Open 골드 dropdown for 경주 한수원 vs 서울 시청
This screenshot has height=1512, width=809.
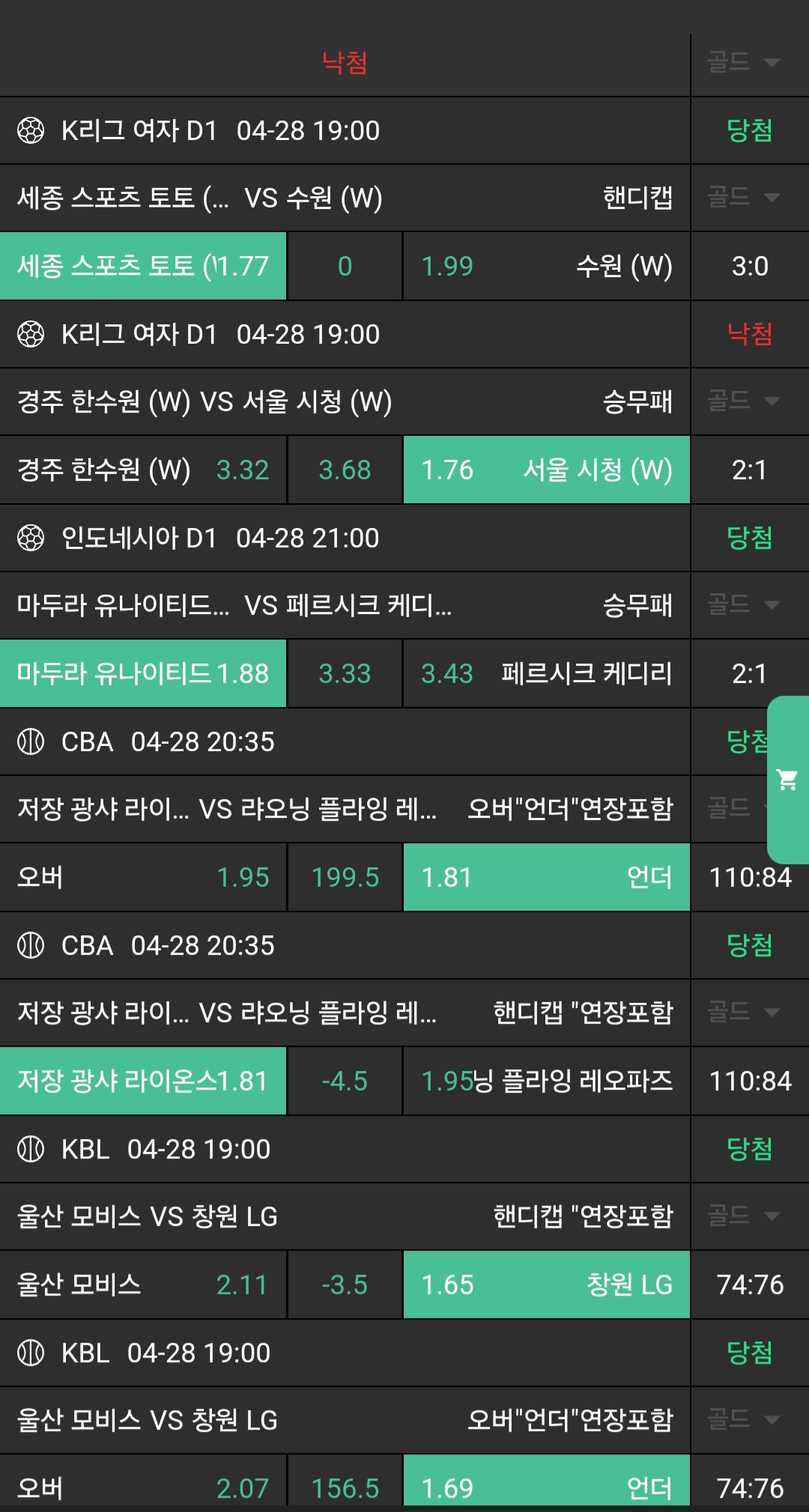745,401
